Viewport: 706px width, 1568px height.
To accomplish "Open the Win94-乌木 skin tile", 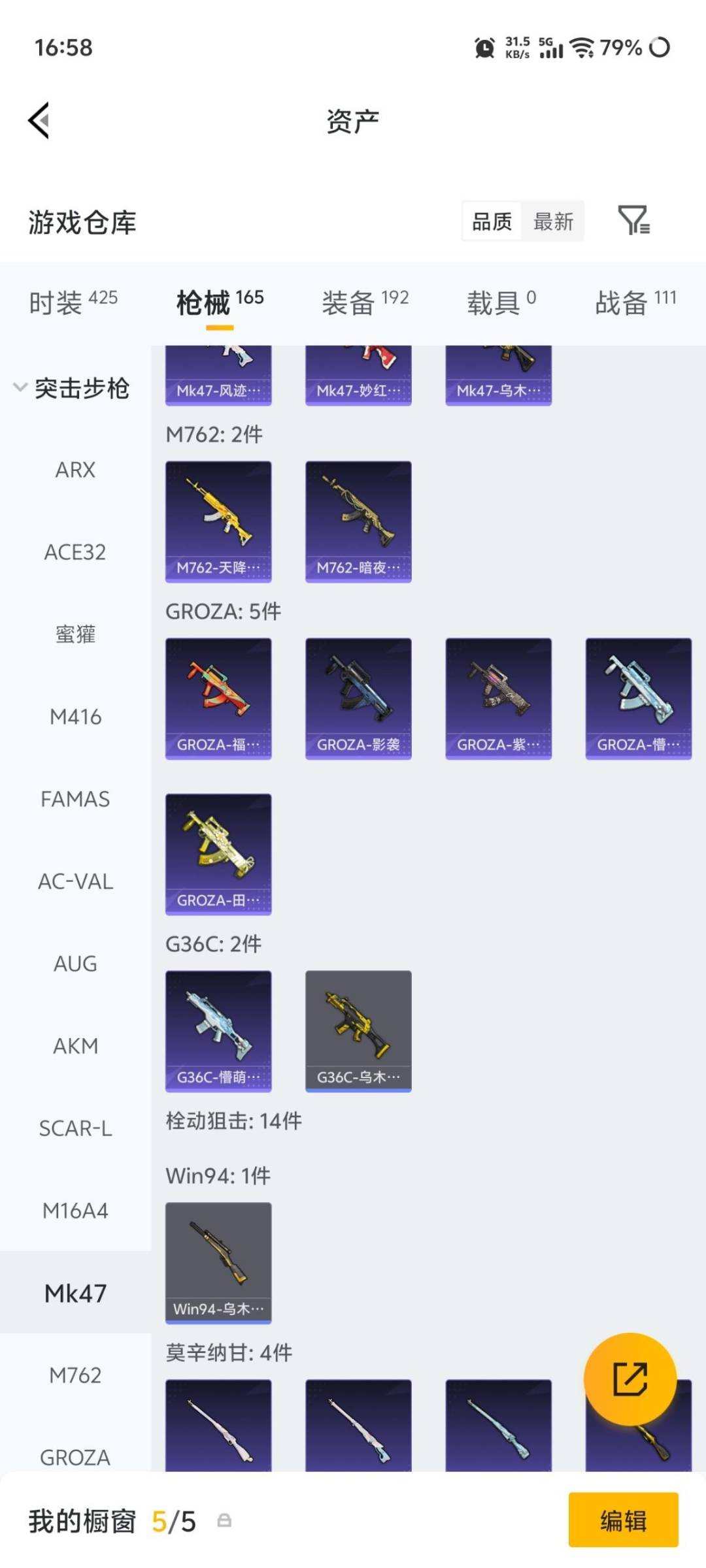I will 218,1263.
